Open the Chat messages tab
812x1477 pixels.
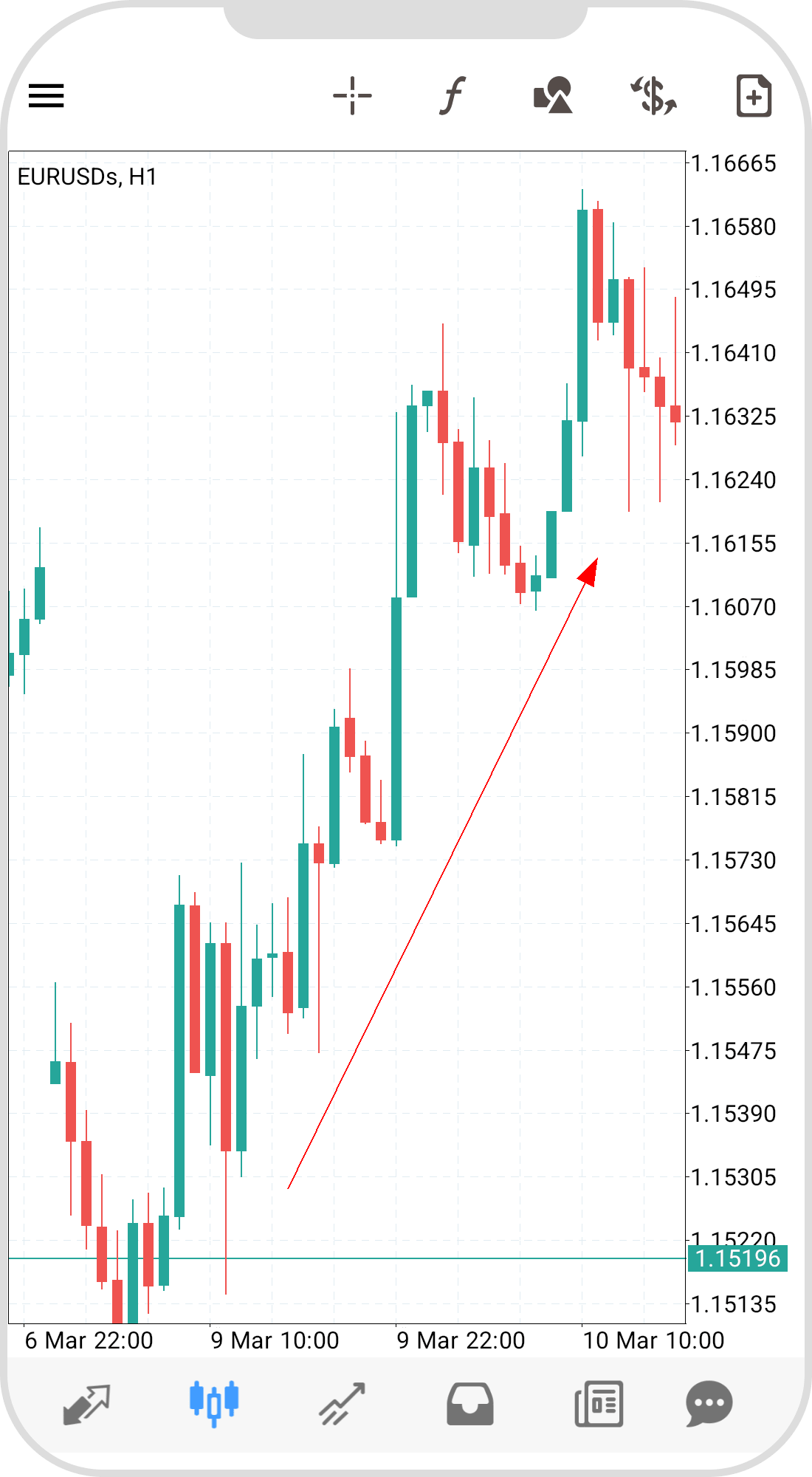click(709, 1403)
